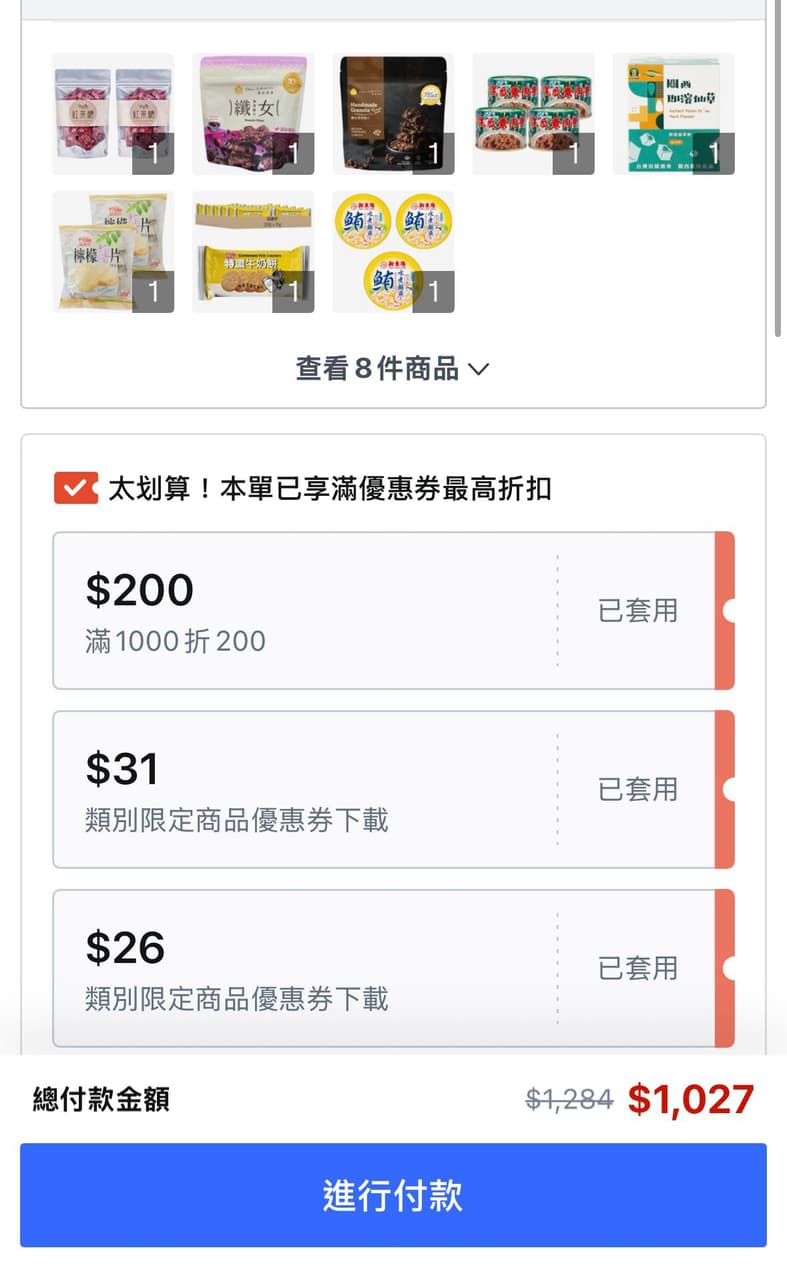Open the 紅茶糖 product thumbnail
Screen dimensions: 787x1280
coord(113,114)
